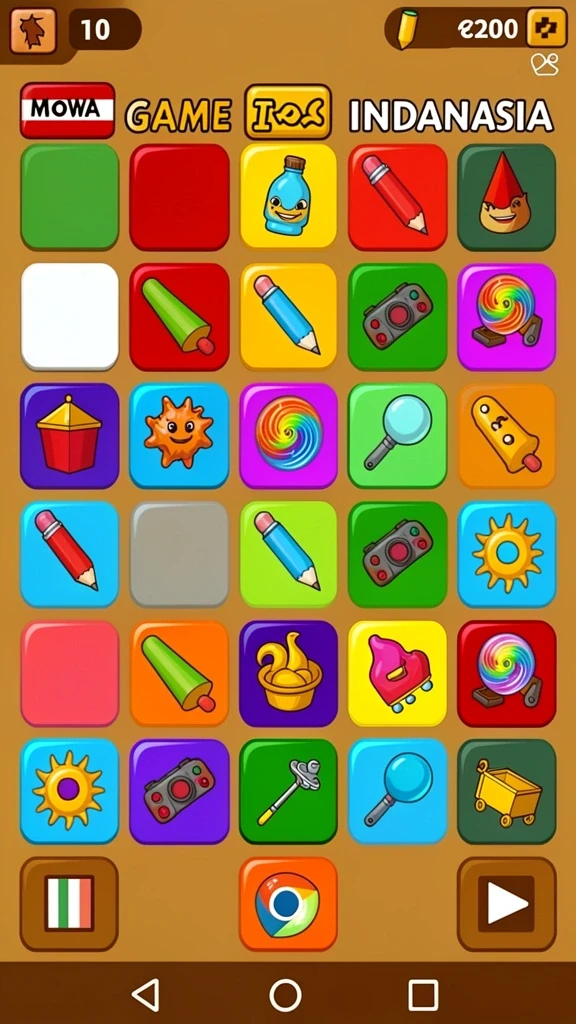Image resolution: width=576 pixels, height=1024 pixels.
Task: Go back using the navigation bar triangle
Action: [146, 995]
